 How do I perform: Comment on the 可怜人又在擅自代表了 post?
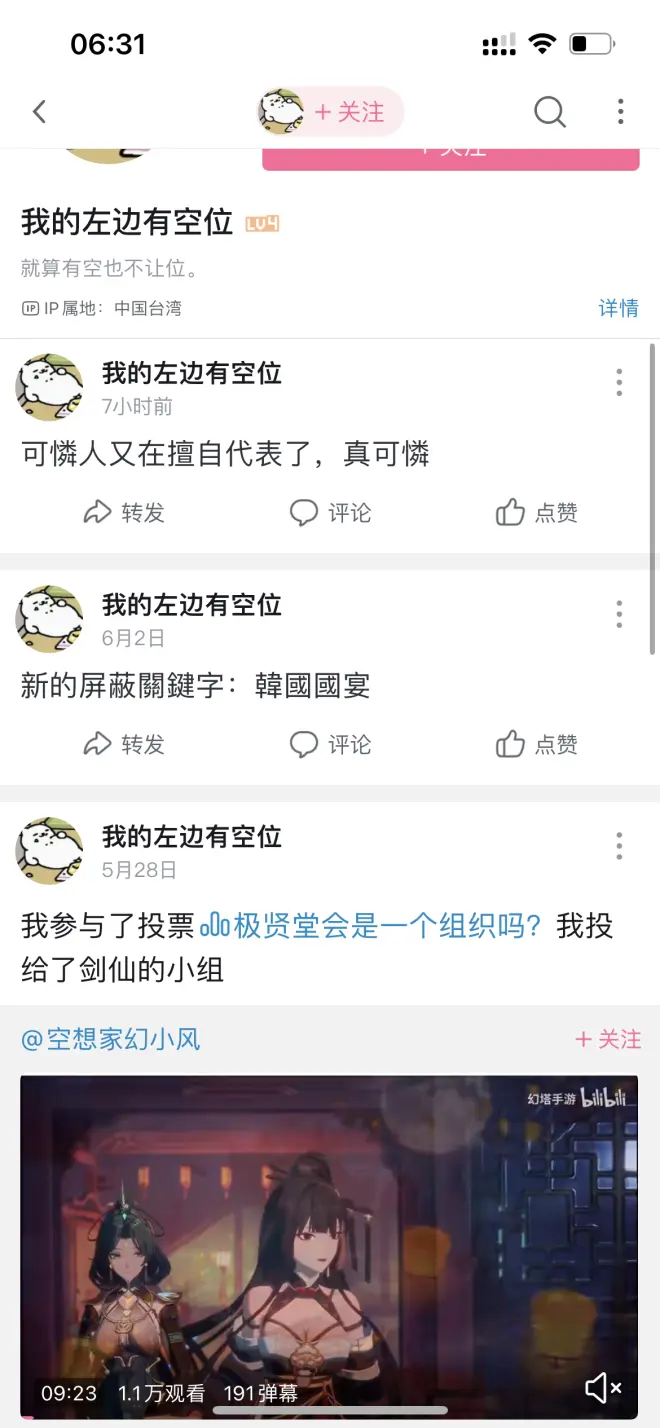(x=330, y=513)
